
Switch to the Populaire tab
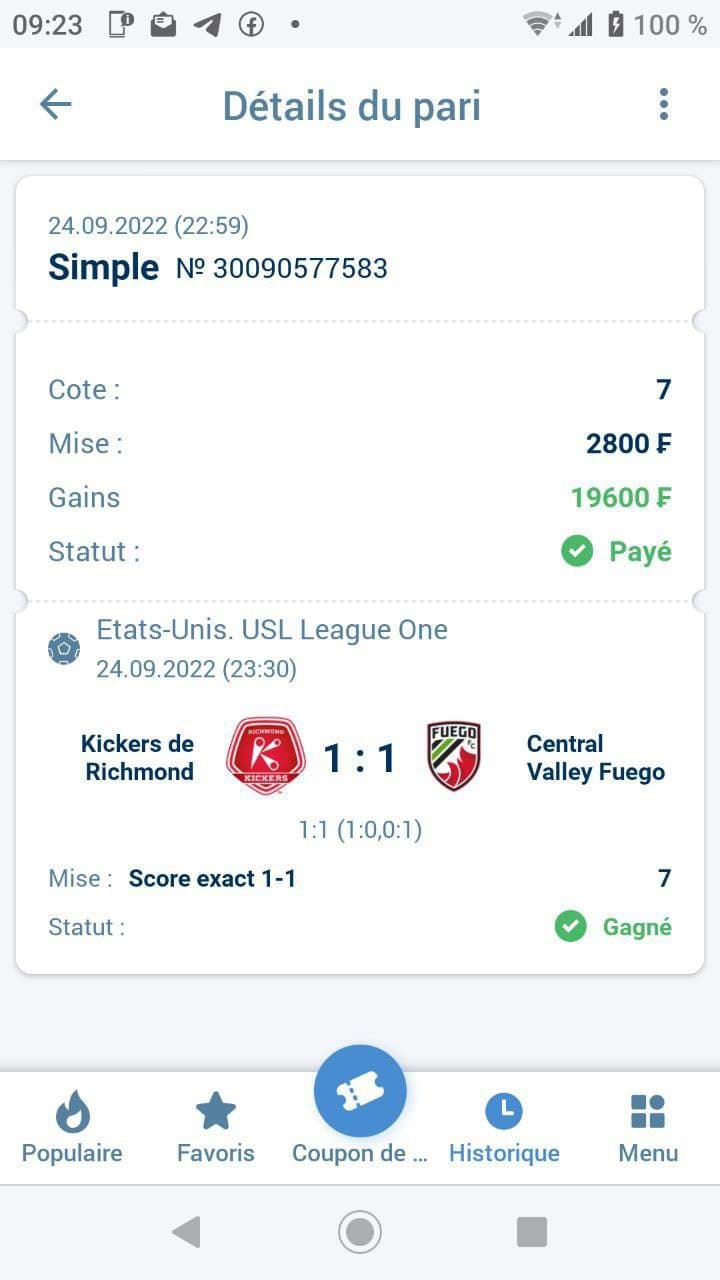pyautogui.click(x=72, y=1128)
